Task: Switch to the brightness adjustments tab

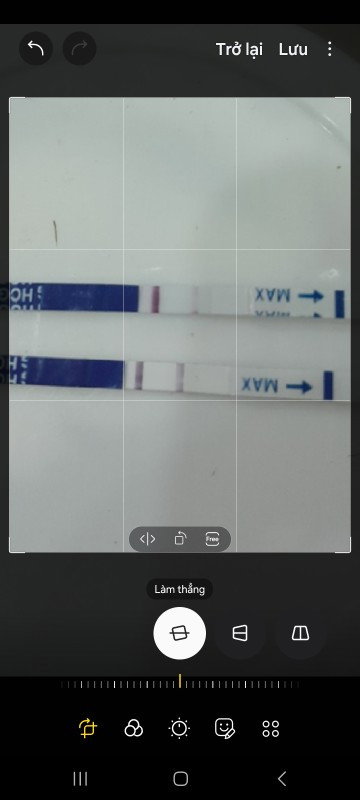Action: pyautogui.click(x=179, y=728)
